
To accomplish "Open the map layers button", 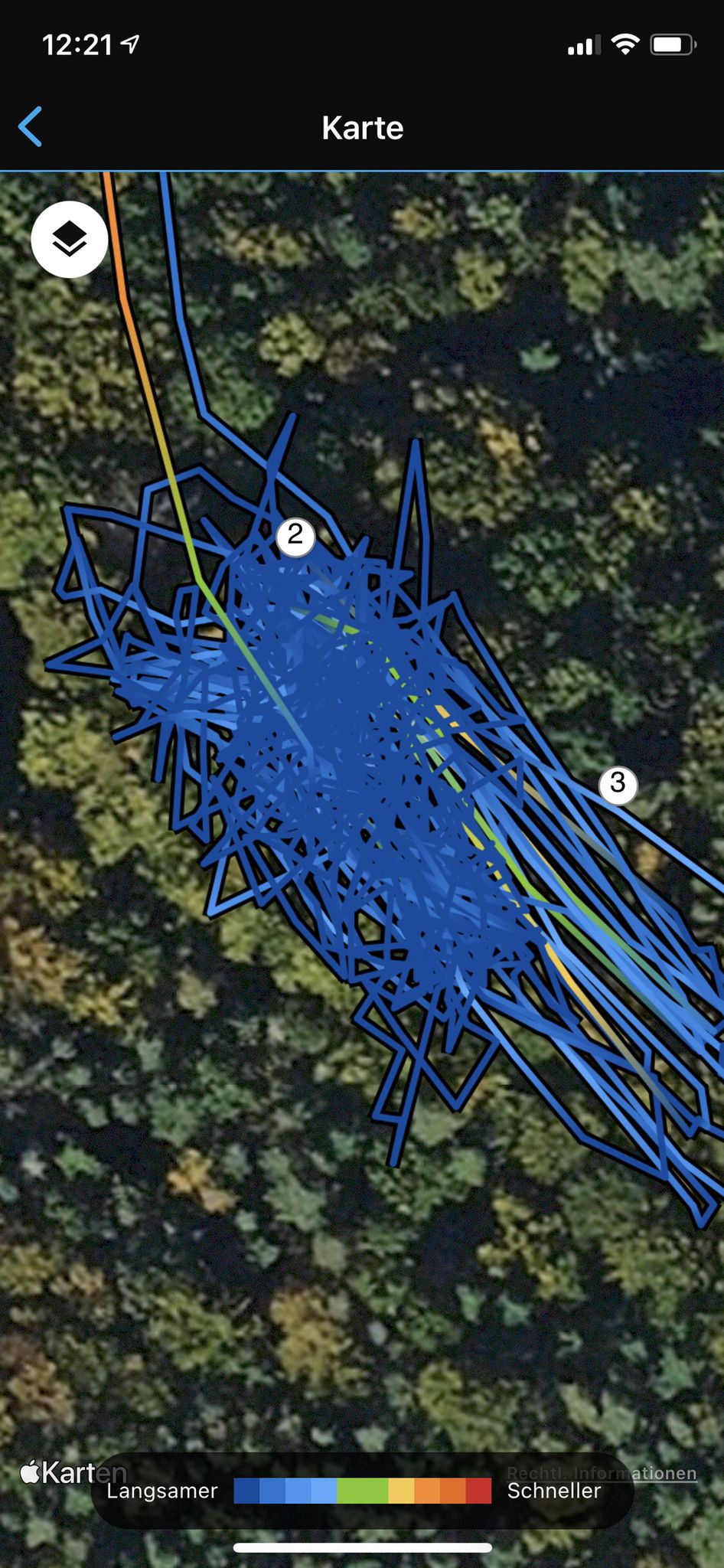I will (x=70, y=240).
